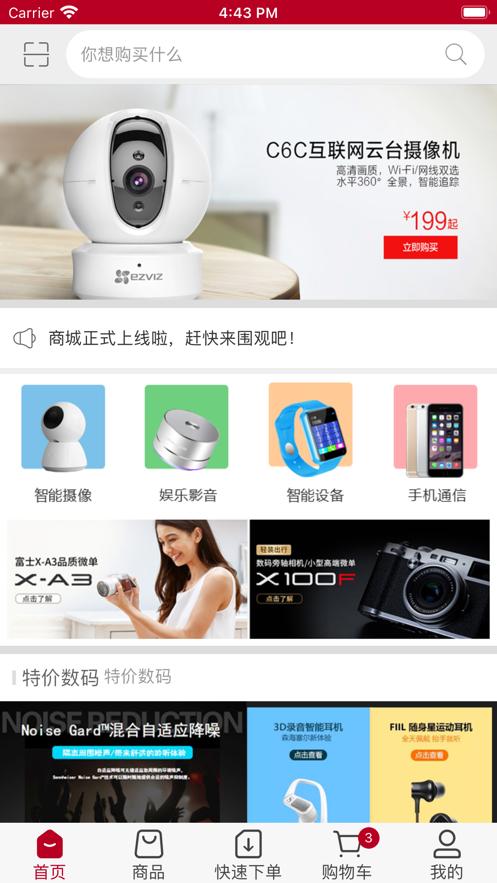Go to the 我的 tab
Image resolution: width=497 pixels, height=883 pixels.
click(x=447, y=854)
